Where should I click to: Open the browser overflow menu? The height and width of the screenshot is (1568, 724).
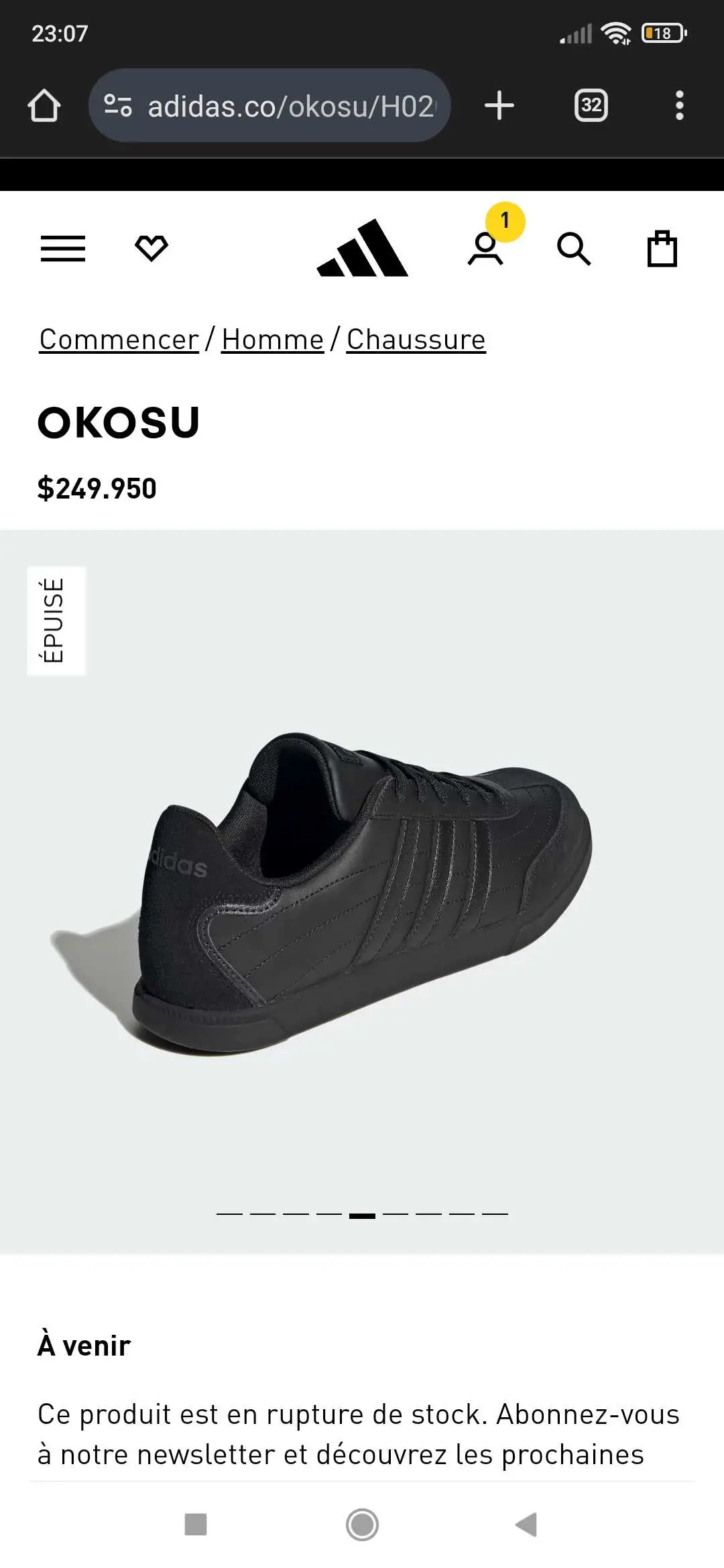(x=679, y=106)
